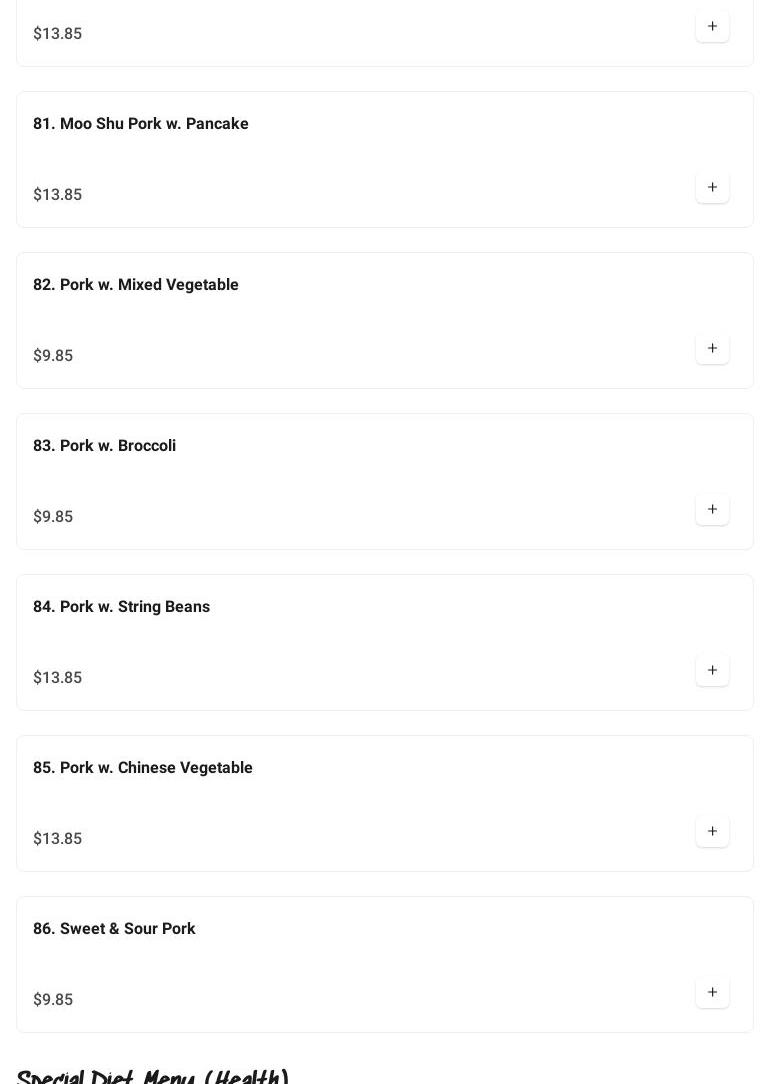Select the Pork w. String Beans card

[122, 607]
